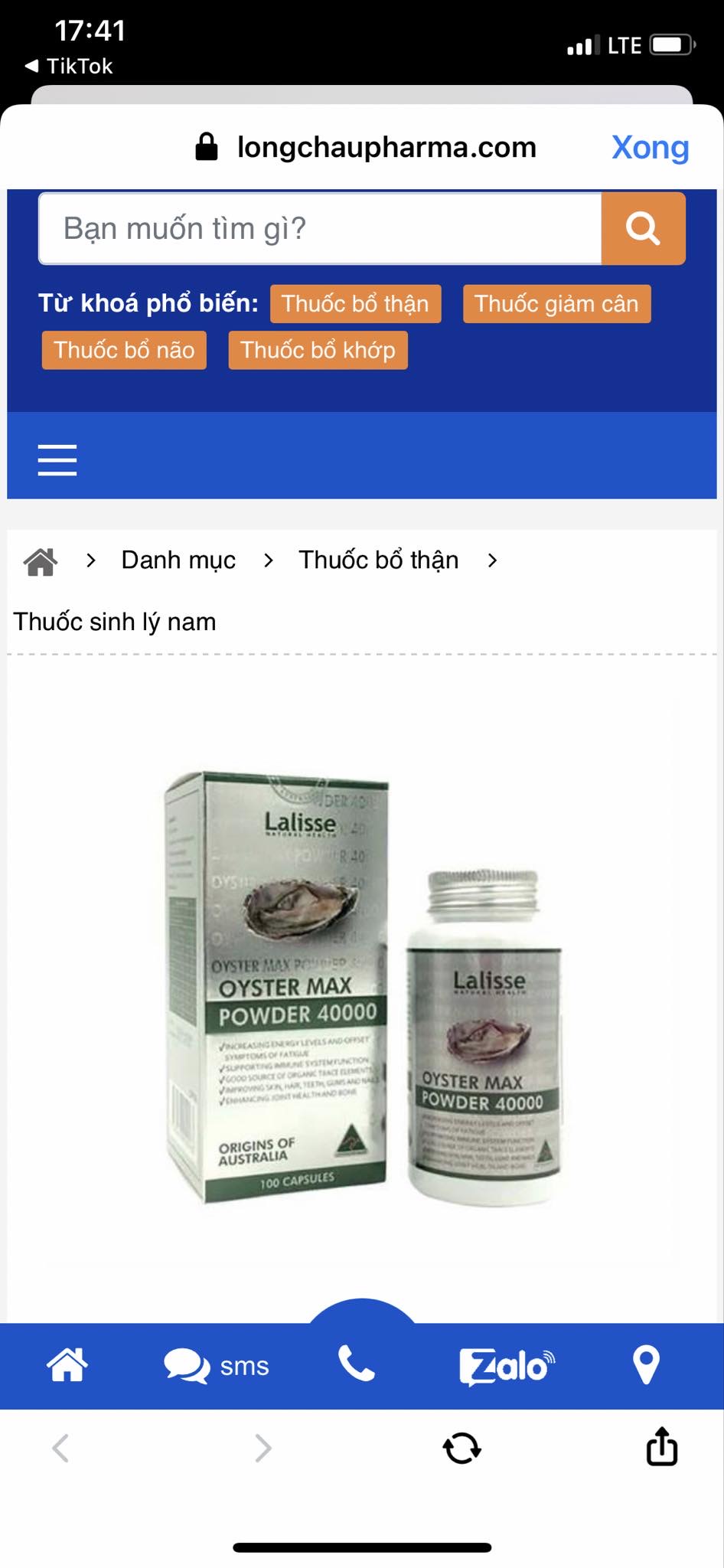Share this page
Viewport: 724px width, 1568px height.
pos(662,1446)
